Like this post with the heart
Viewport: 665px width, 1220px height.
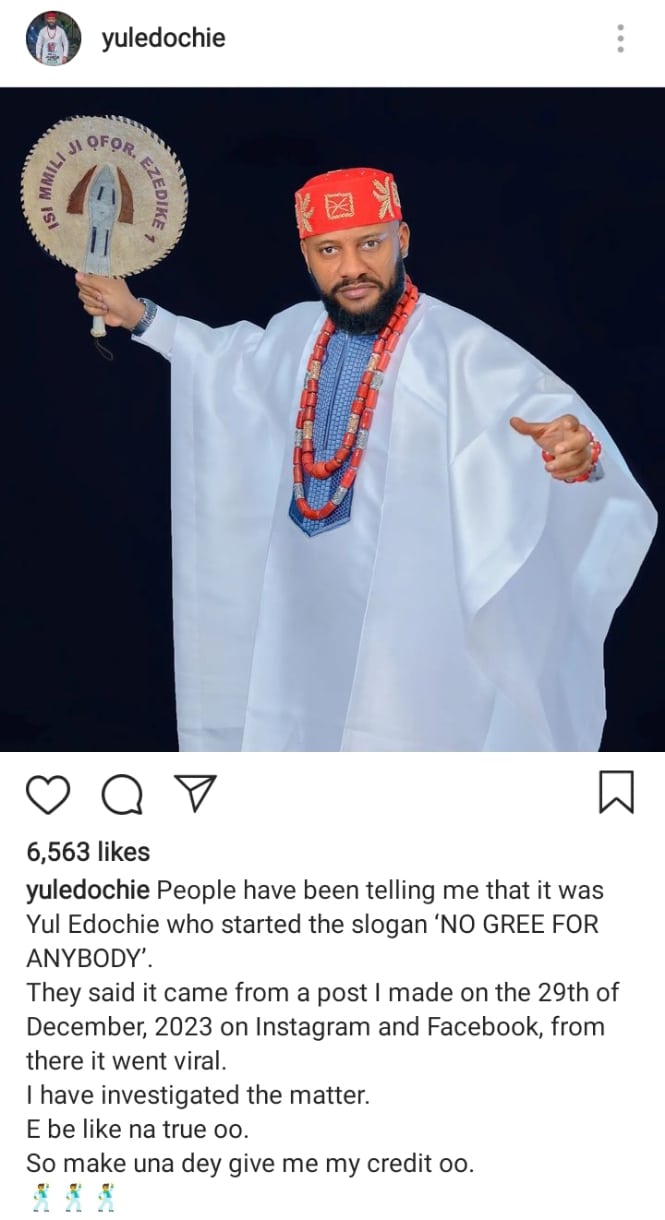click(48, 794)
